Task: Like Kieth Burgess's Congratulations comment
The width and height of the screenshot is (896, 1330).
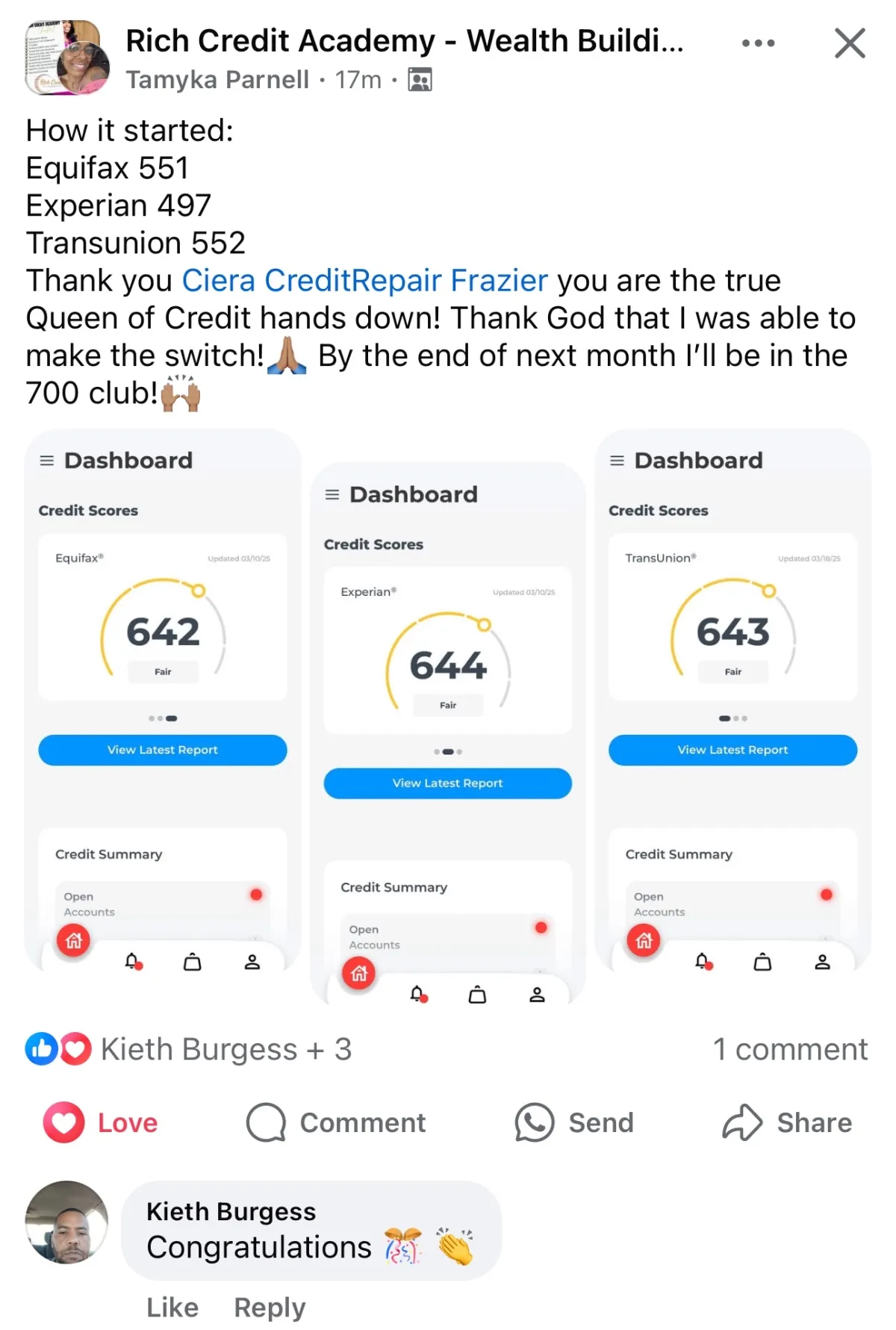Action: [172, 1308]
